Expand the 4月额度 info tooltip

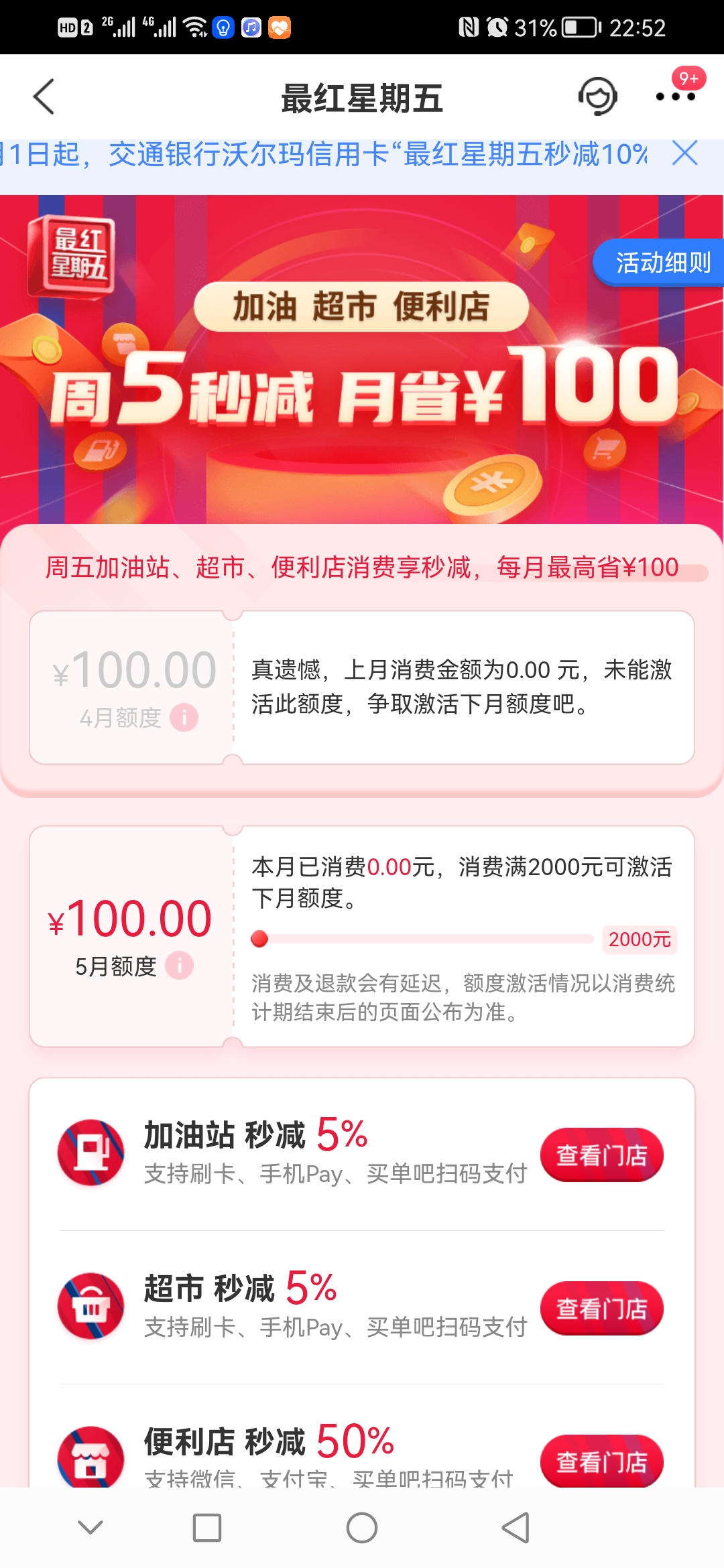[186, 715]
